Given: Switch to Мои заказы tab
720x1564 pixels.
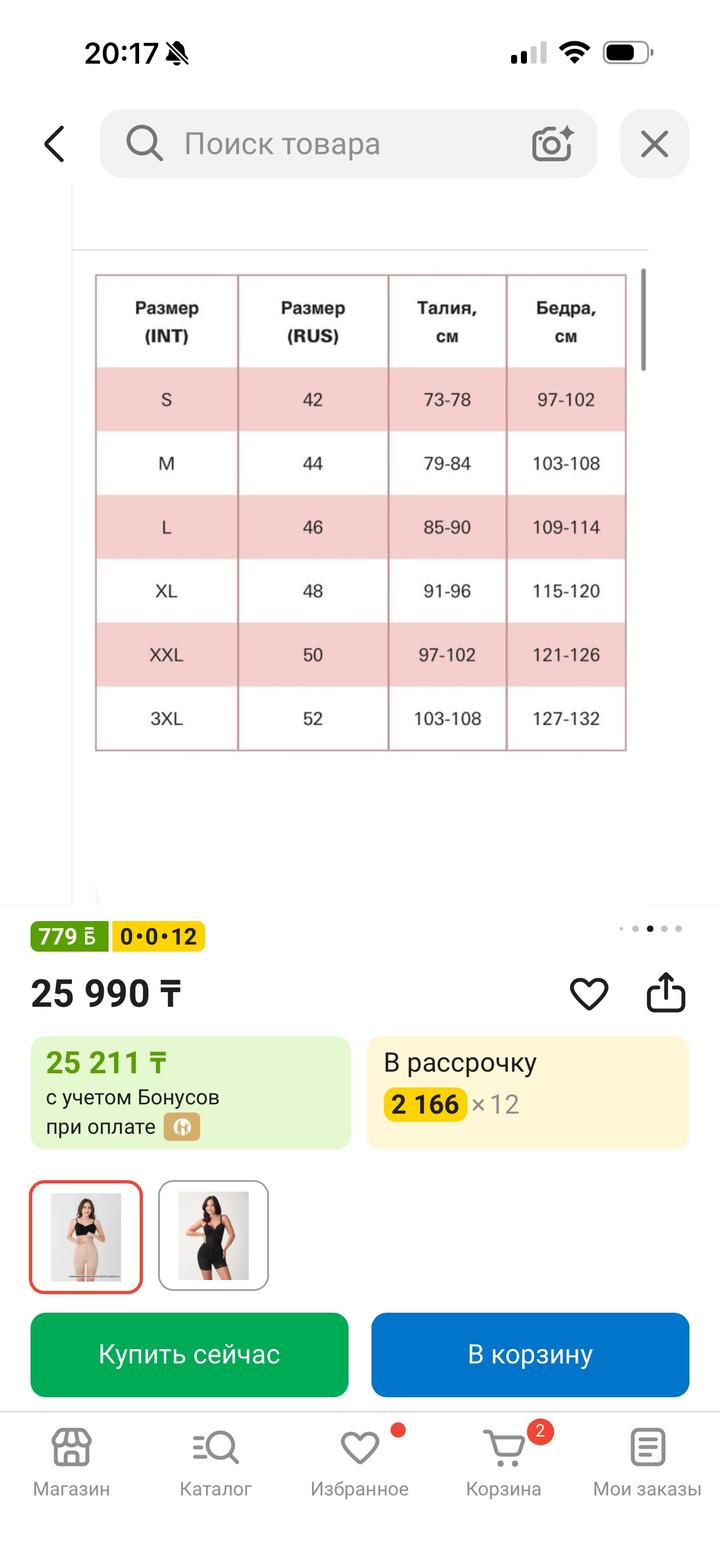Looking at the screenshot, I should (x=647, y=1462).
